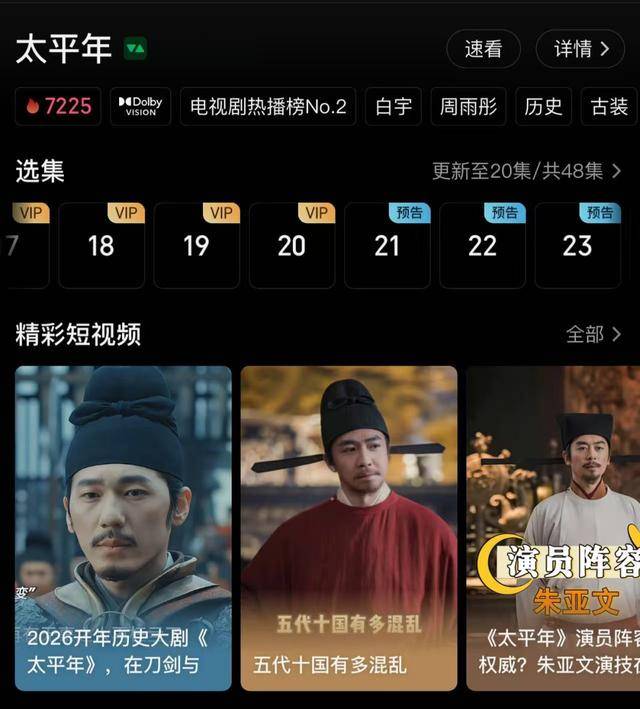Play episode 20
Screen dimensions: 640x709
292,246
